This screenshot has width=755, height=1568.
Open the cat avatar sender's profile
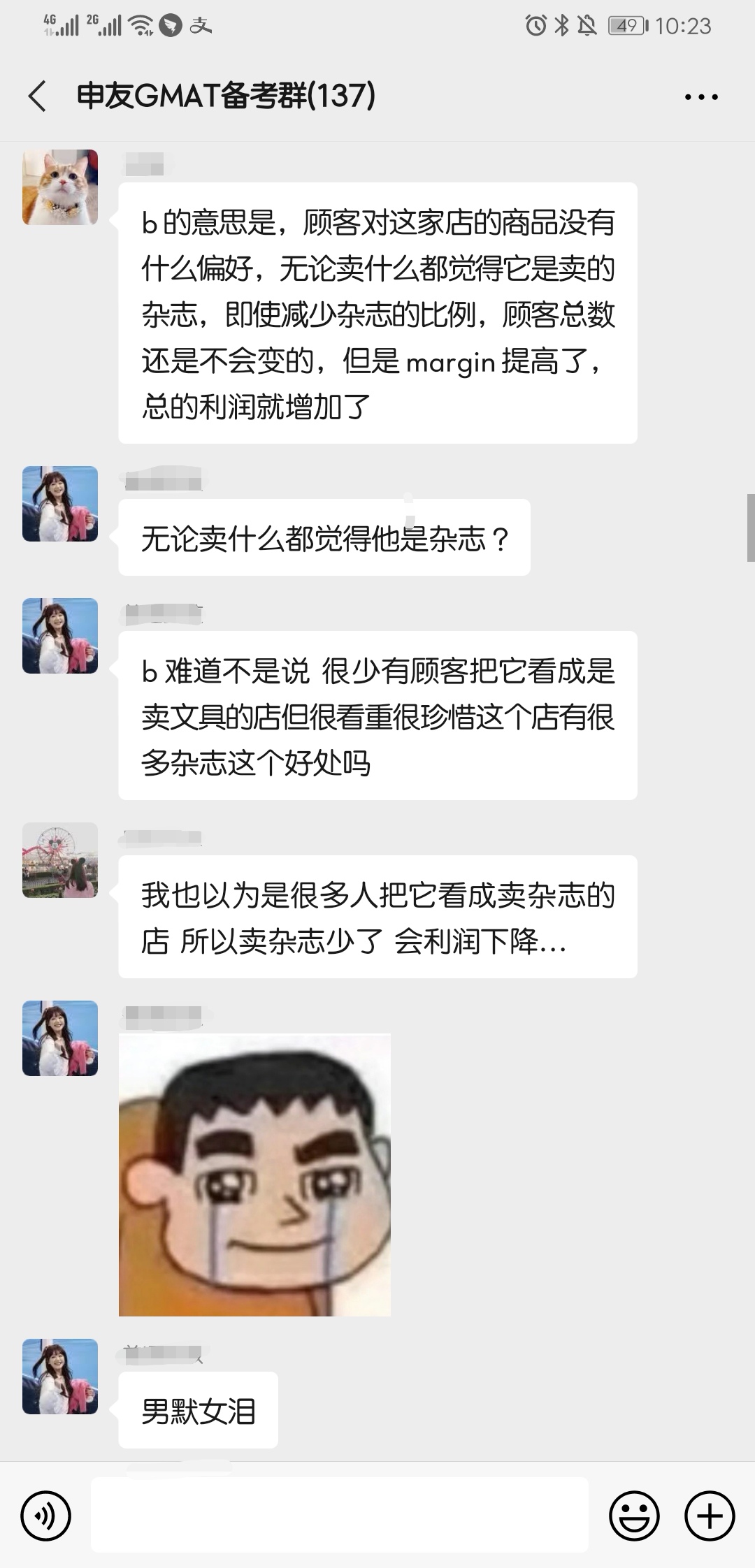point(60,187)
